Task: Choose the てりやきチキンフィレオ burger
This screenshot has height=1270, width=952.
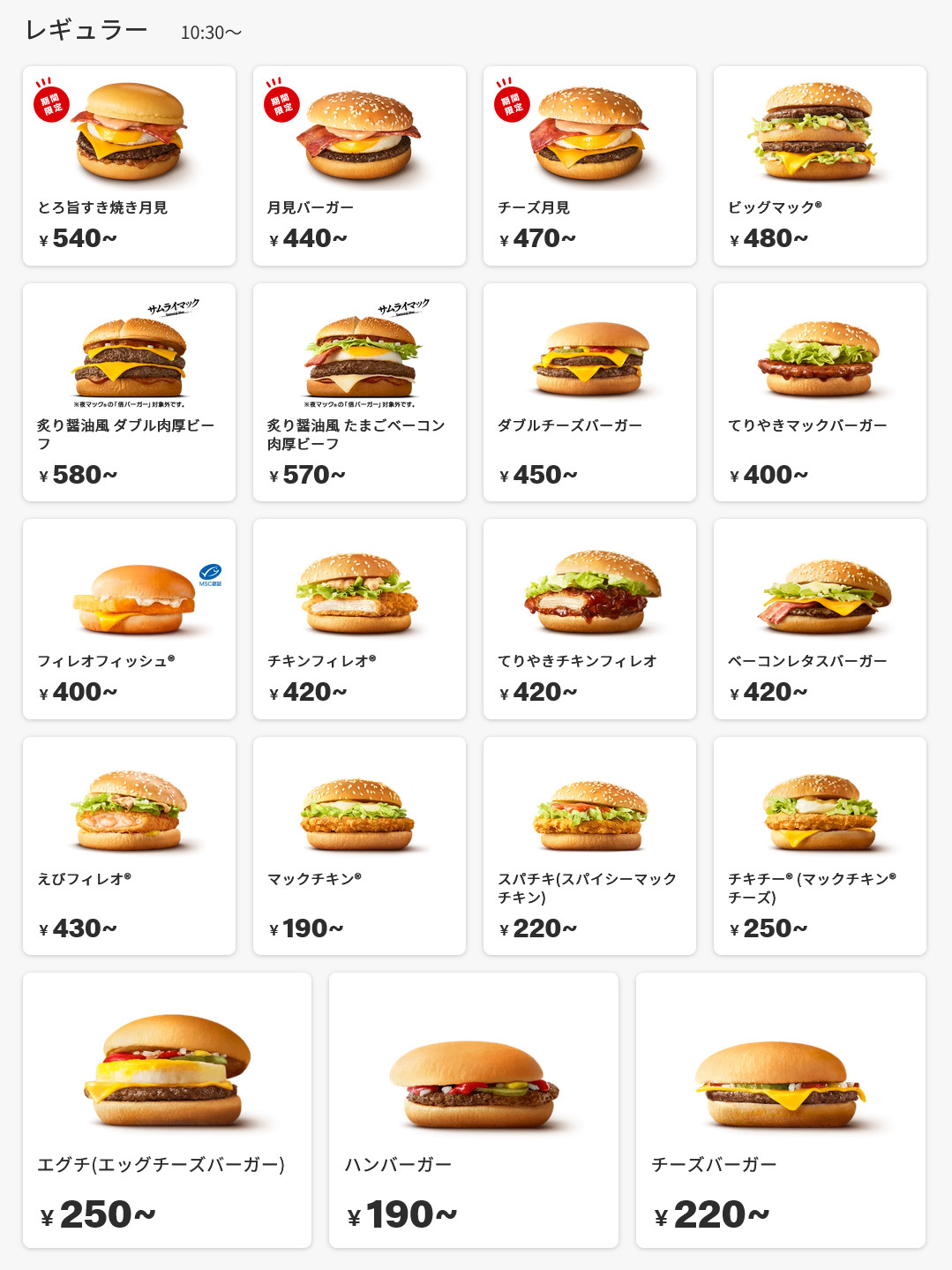Action: 589,619
